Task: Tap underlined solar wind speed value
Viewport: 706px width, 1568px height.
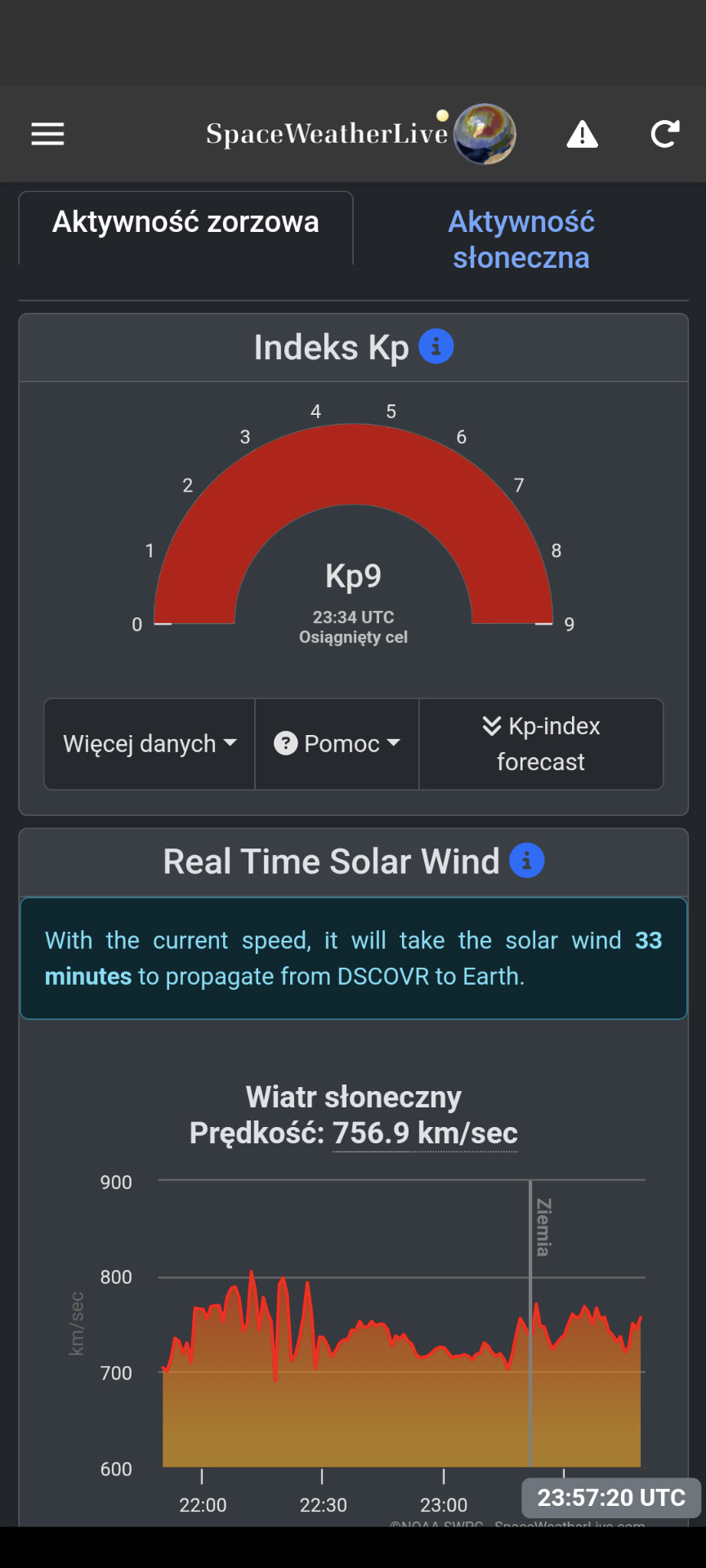Action: 425,1134
